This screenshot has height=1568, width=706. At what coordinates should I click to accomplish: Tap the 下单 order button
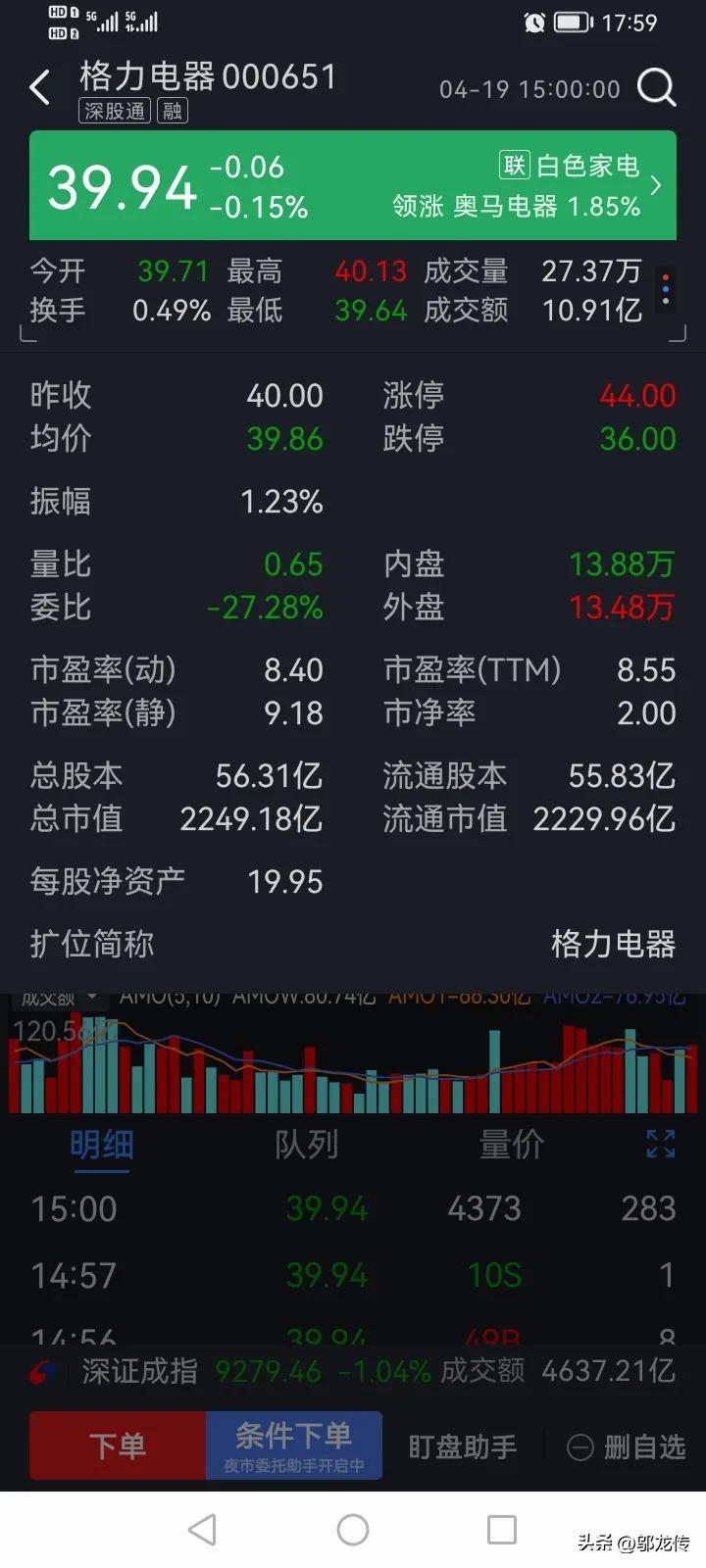pyautogui.click(x=116, y=1445)
